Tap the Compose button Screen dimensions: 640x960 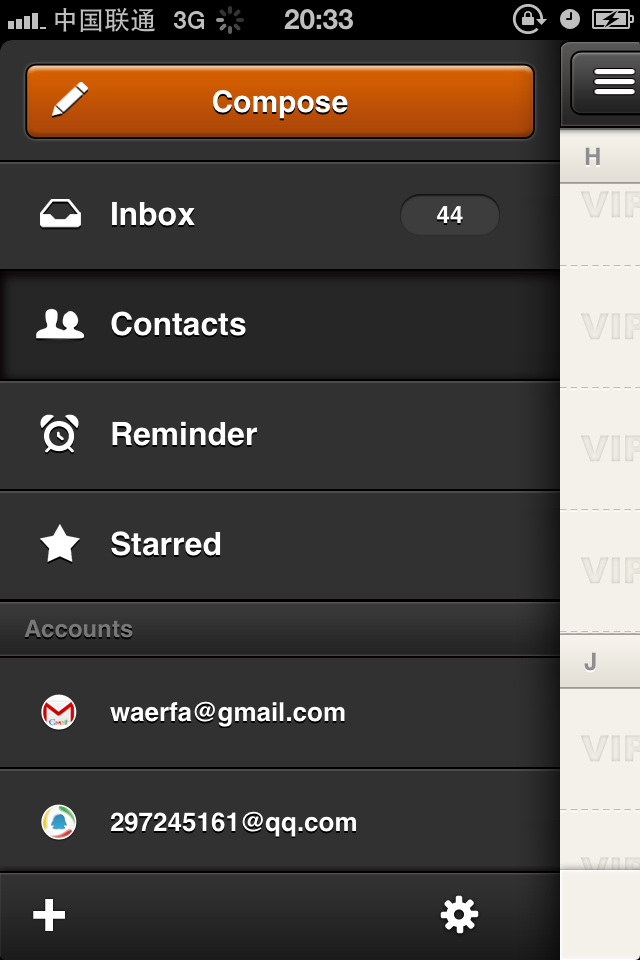279,102
